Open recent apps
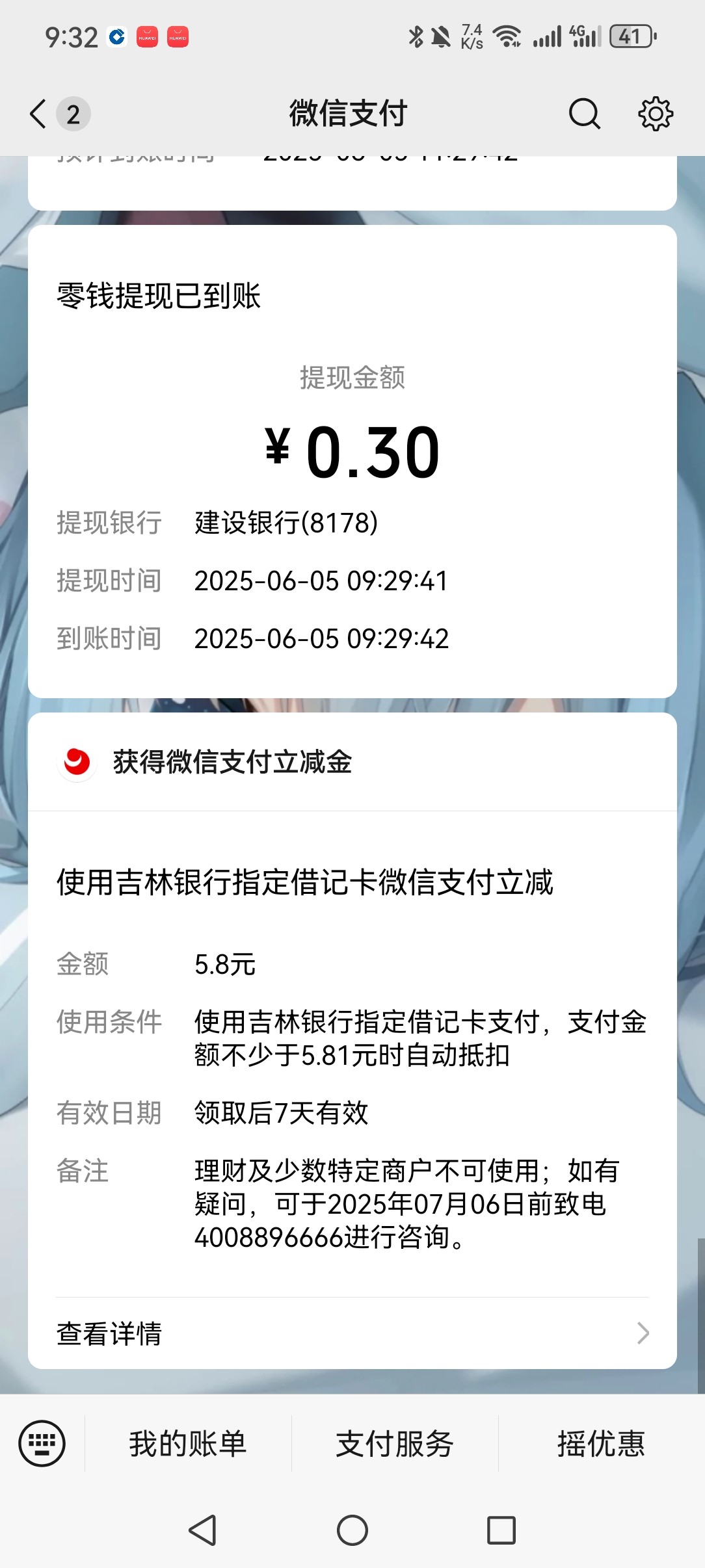This screenshot has width=705, height=1568. pos(501,1530)
